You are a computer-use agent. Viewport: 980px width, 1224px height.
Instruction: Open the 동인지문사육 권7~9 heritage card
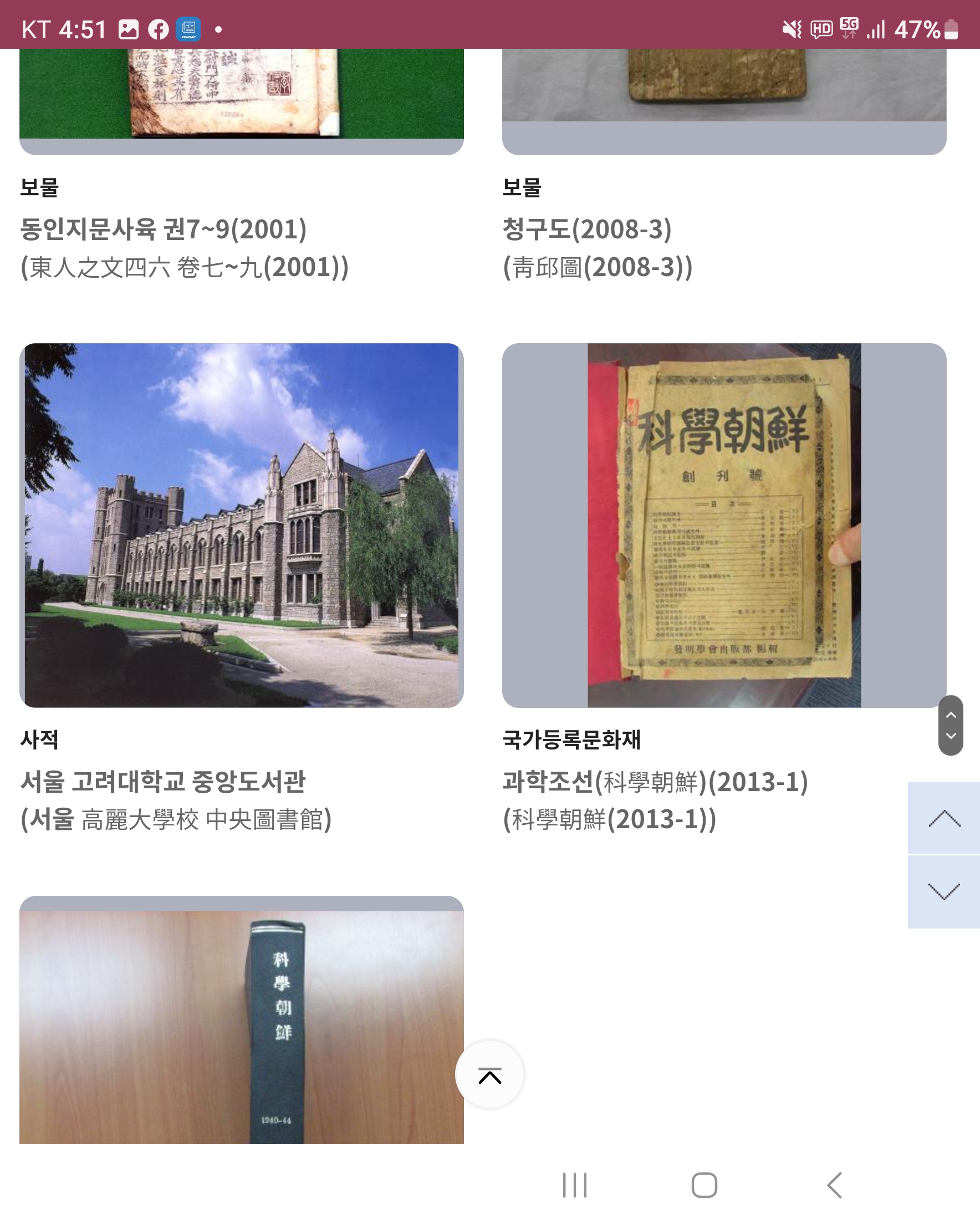(x=241, y=102)
